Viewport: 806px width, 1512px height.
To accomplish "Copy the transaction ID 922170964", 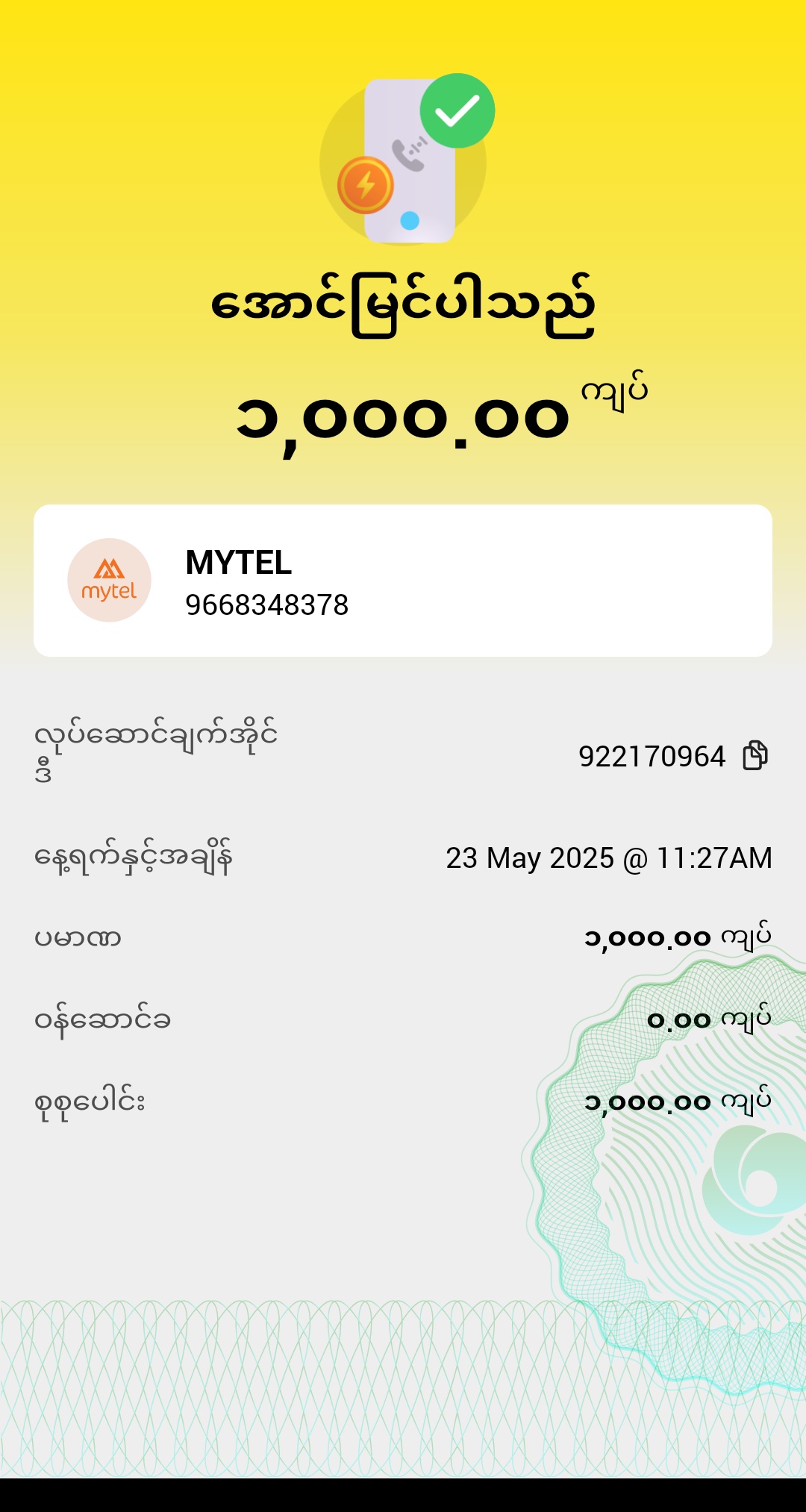I will point(755,755).
